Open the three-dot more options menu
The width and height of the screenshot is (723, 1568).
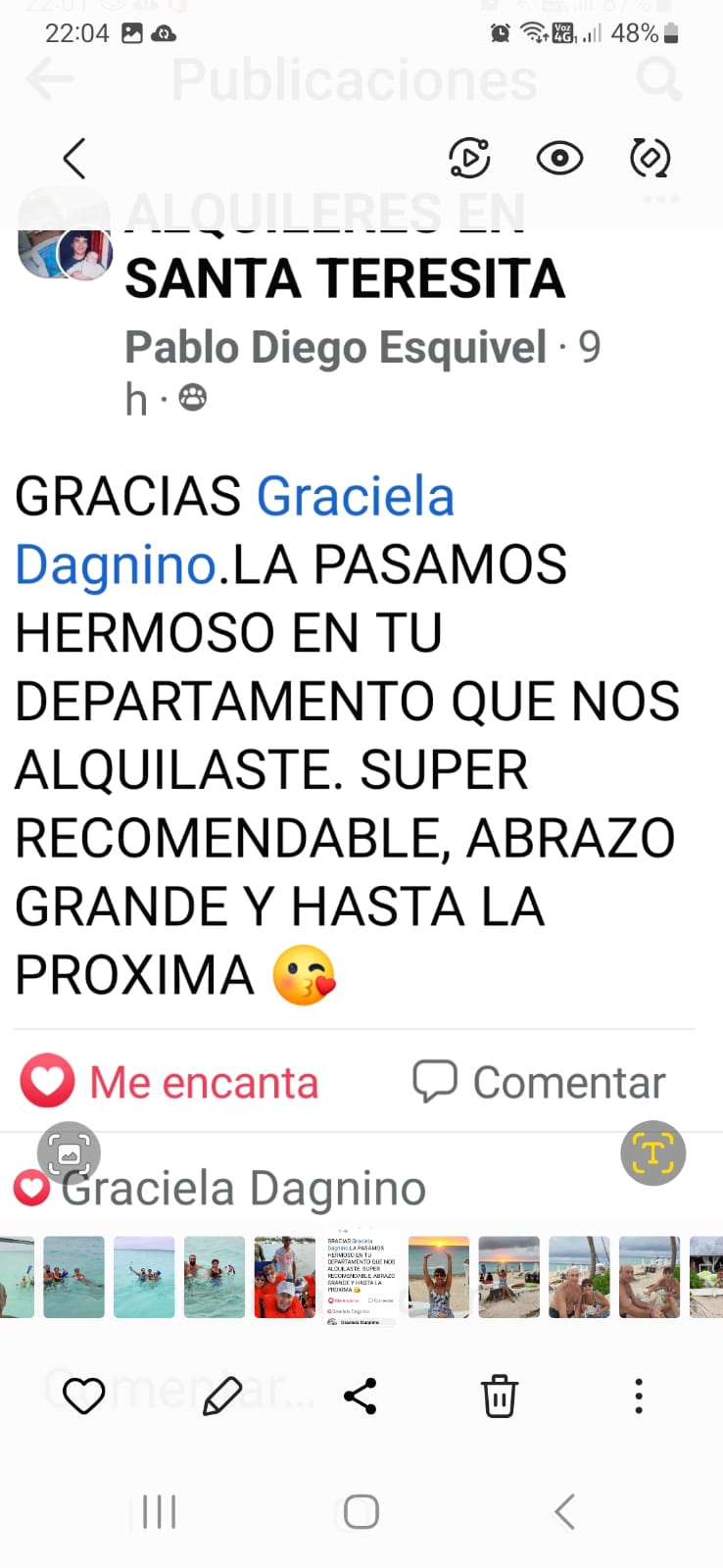click(639, 1396)
